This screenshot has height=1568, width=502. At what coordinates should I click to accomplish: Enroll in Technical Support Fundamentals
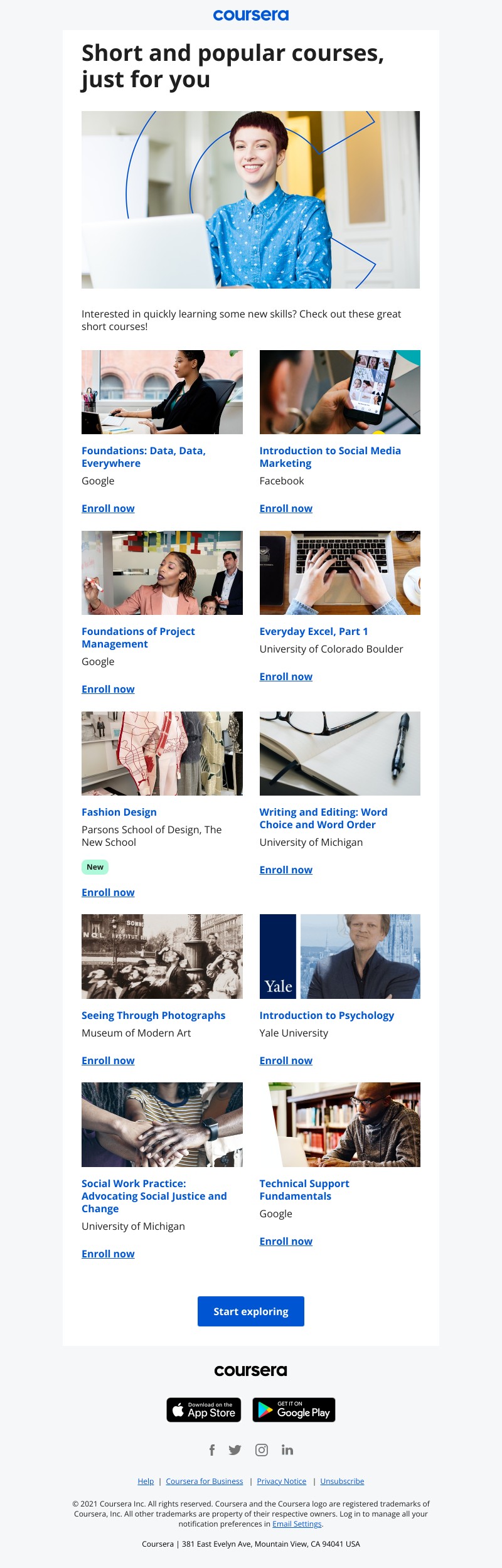[x=286, y=1241]
